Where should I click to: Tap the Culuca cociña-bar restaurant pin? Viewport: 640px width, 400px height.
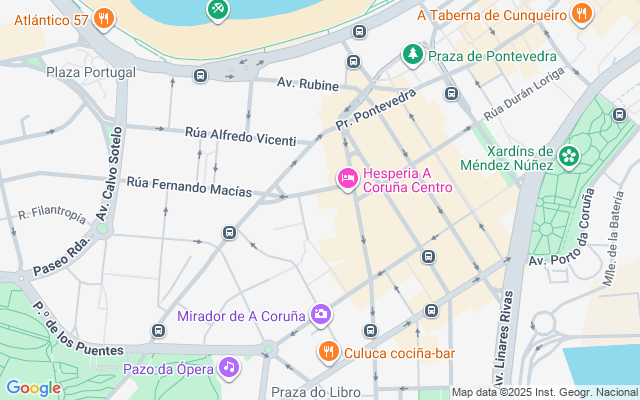pyautogui.click(x=328, y=351)
